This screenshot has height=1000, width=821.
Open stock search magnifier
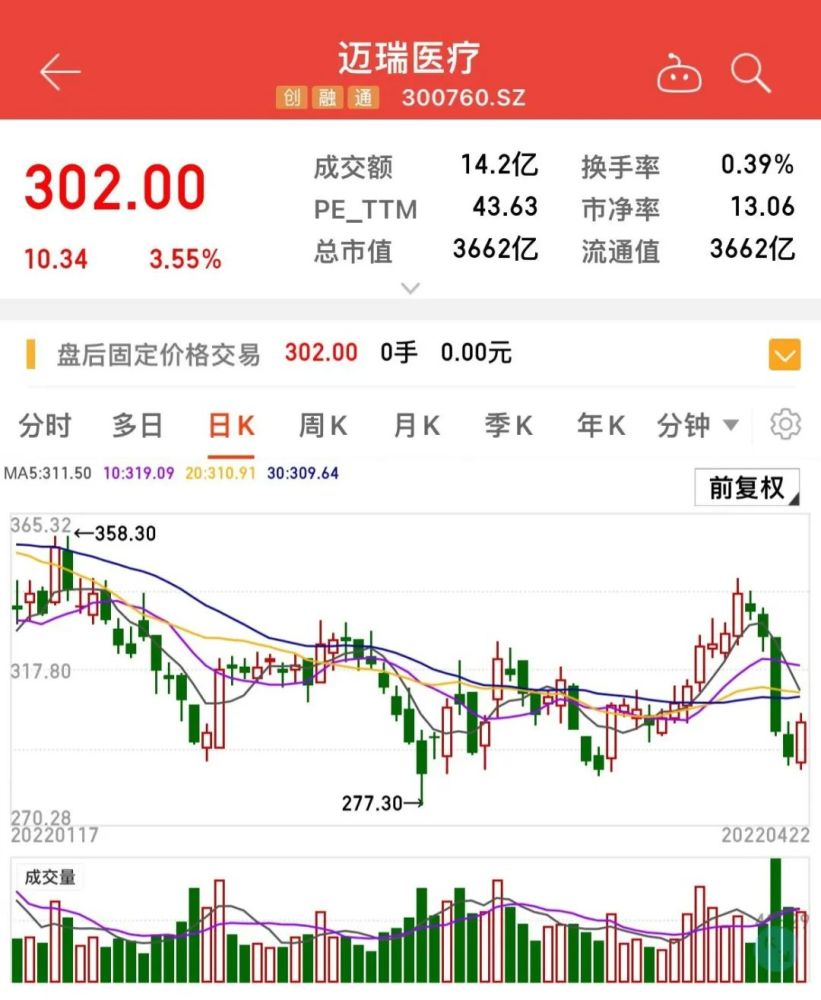coord(750,73)
